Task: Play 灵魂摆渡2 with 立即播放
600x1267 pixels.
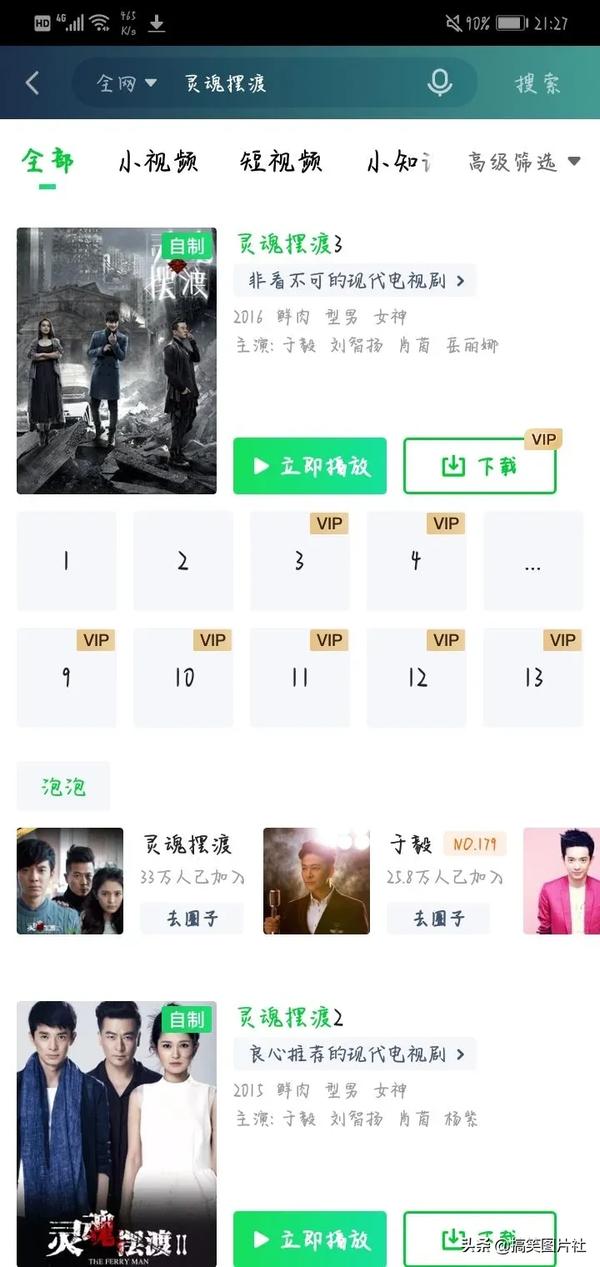Action: pyautogui.click(x=310, y=1239)
